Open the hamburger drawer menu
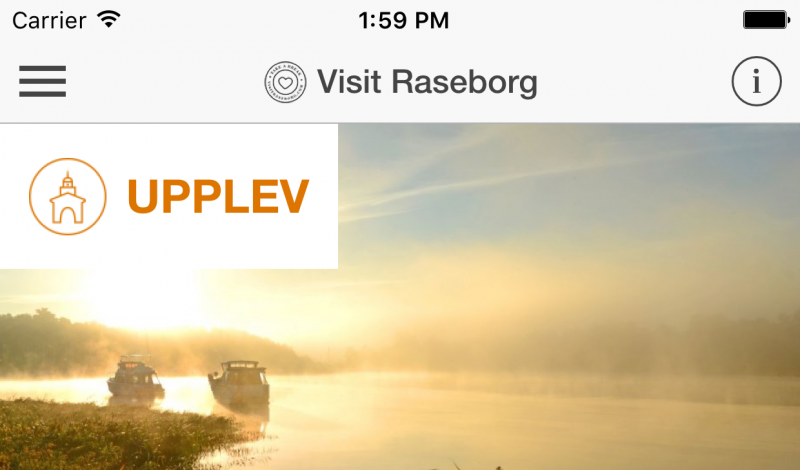Viewport: 800px width, 470px height. click(42, 81)
